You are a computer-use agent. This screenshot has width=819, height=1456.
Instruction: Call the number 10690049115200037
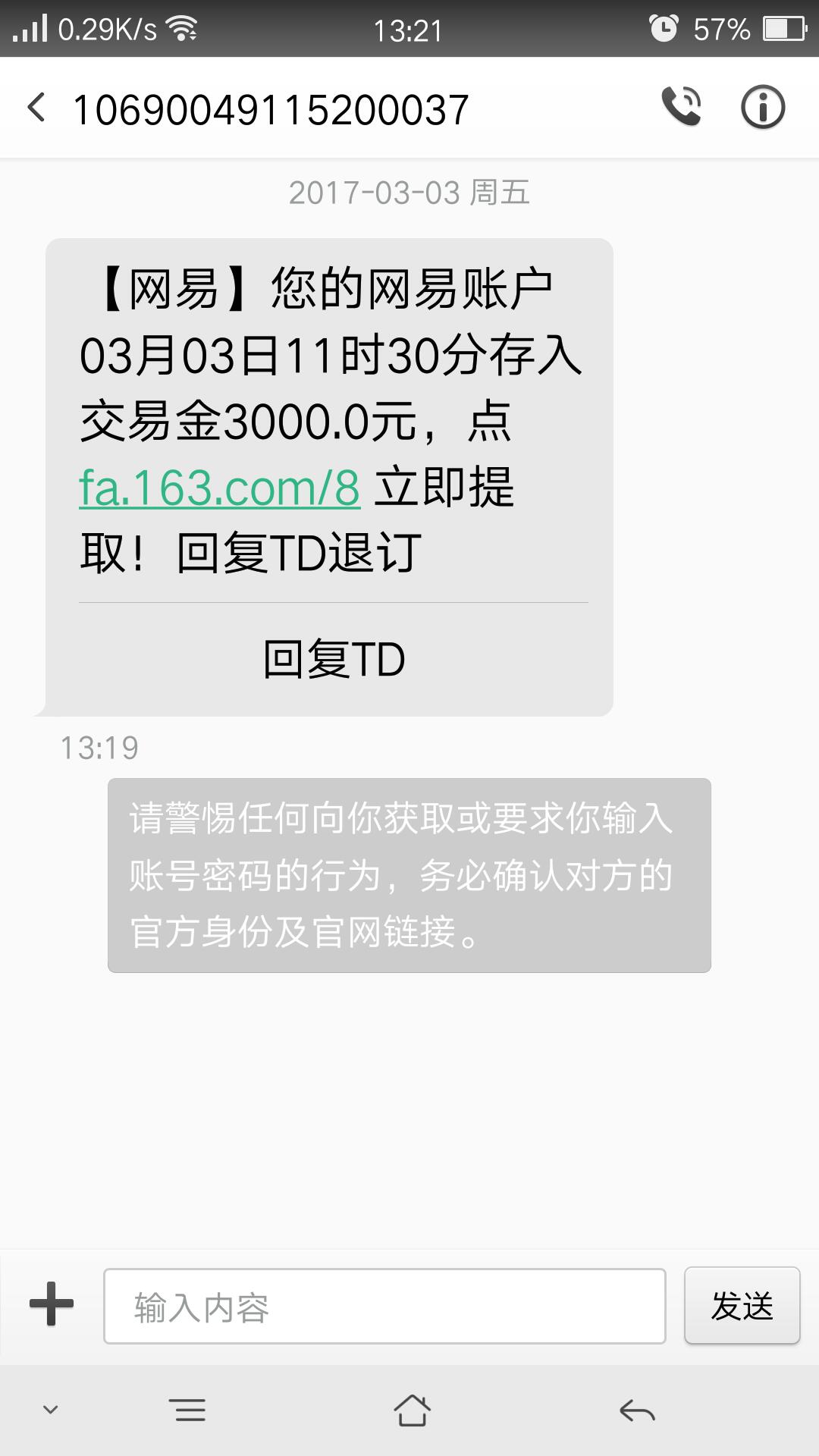pyautogui.click(x=681, y=107)
